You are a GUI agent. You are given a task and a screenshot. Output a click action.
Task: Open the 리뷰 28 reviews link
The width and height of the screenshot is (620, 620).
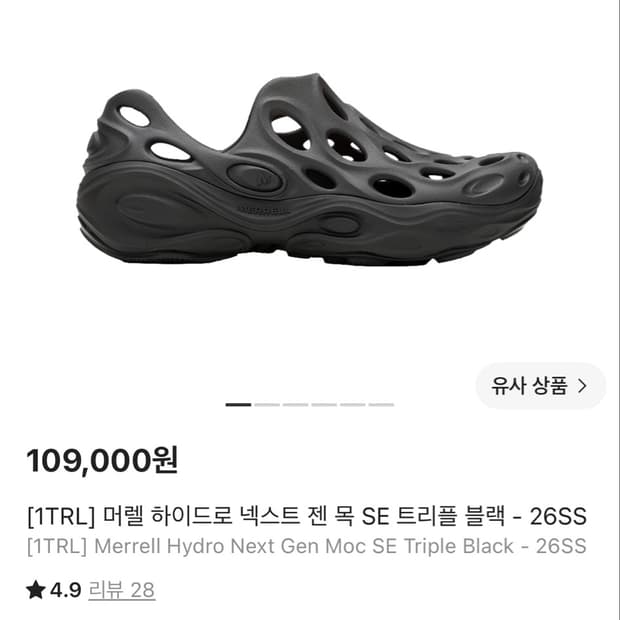coord(122,590)
